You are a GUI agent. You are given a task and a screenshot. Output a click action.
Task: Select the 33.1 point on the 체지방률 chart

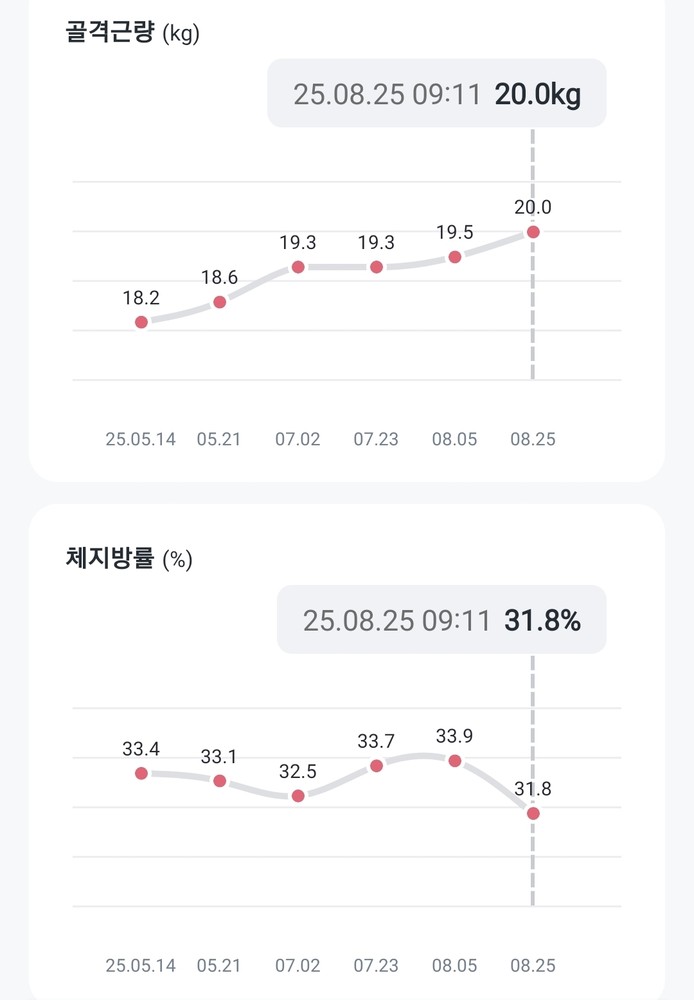(x=220, y=781)
